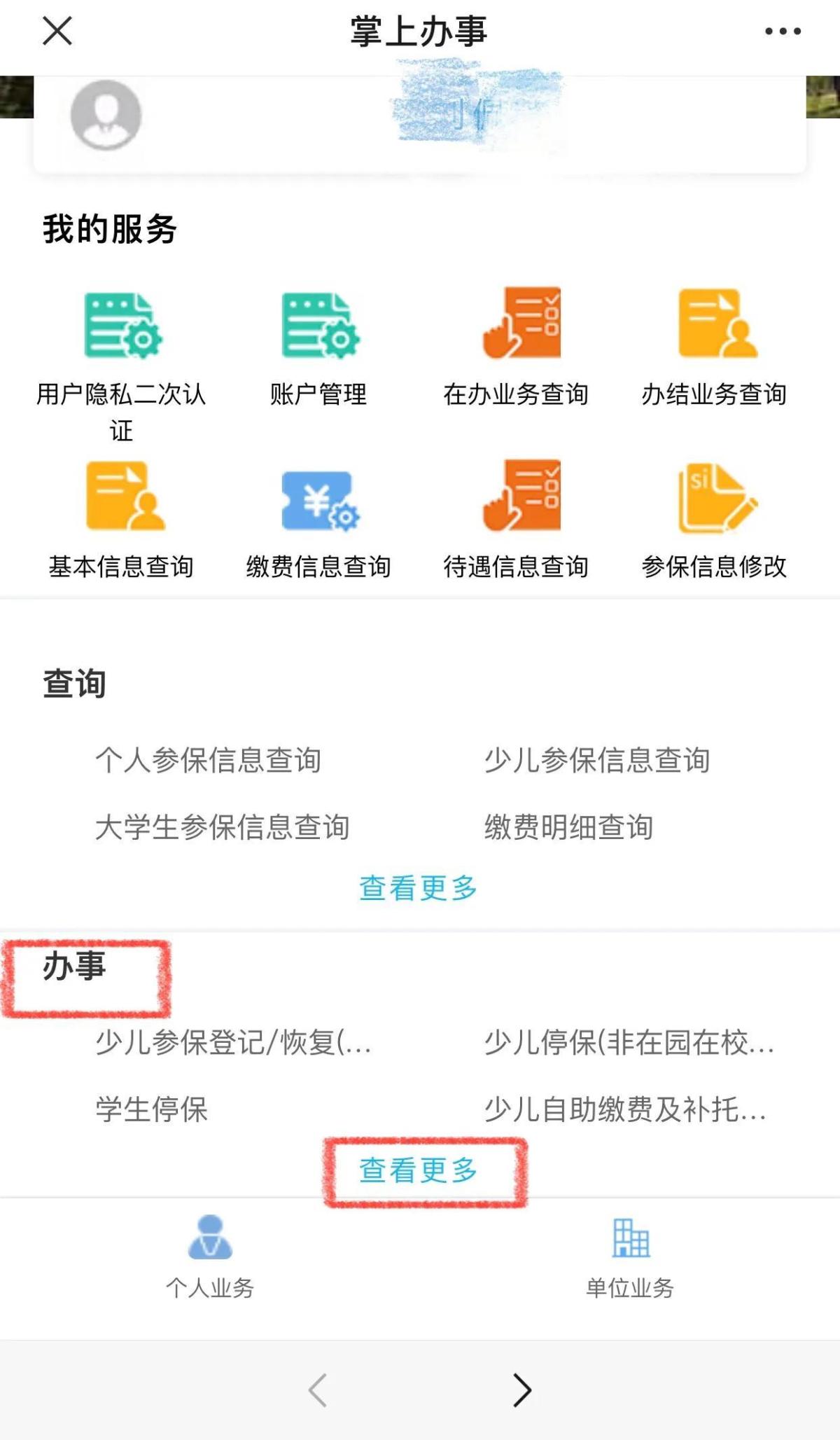Select 大学生参保信息查询
840x1440 pixels.
(223, 827)
